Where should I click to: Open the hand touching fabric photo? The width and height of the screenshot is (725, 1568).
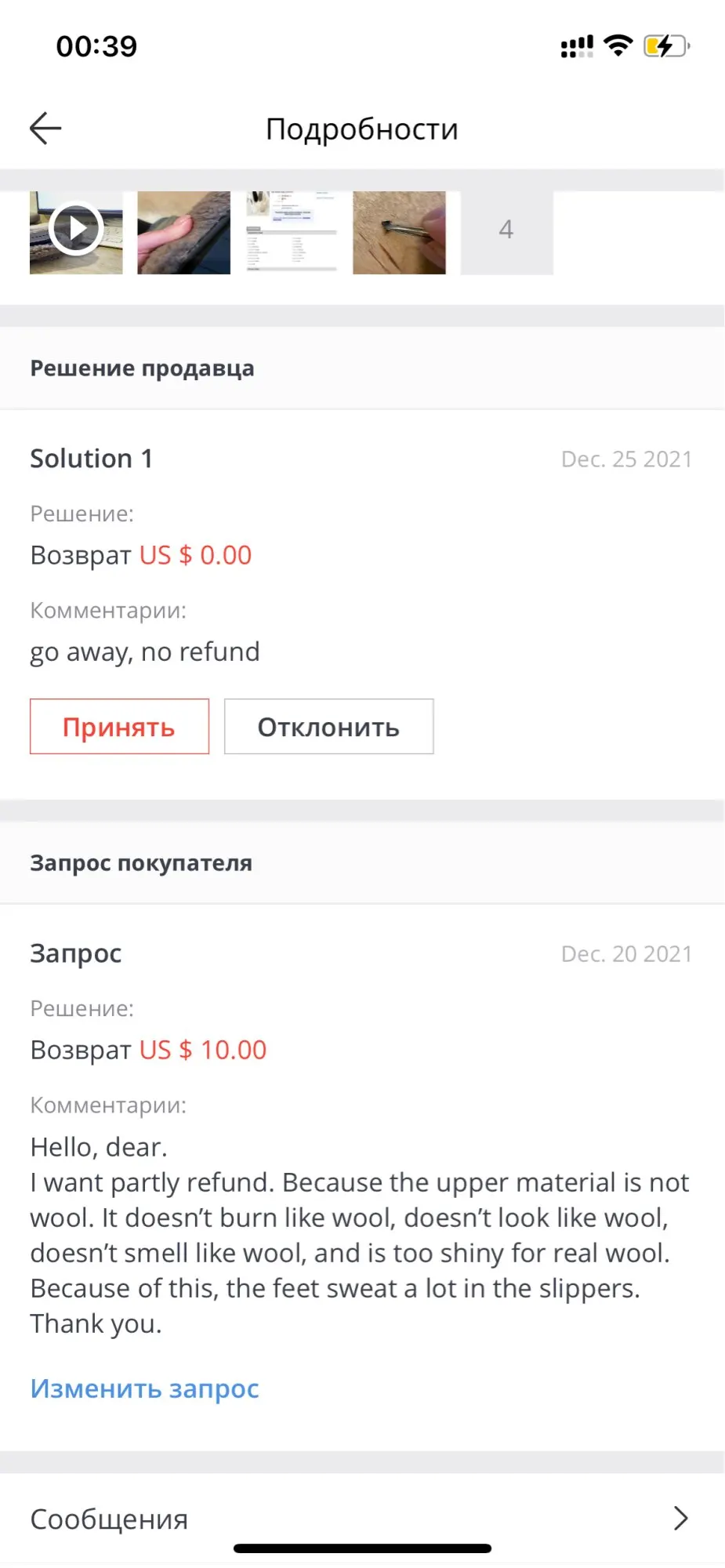pyautogui.click(x=184, y=232)
